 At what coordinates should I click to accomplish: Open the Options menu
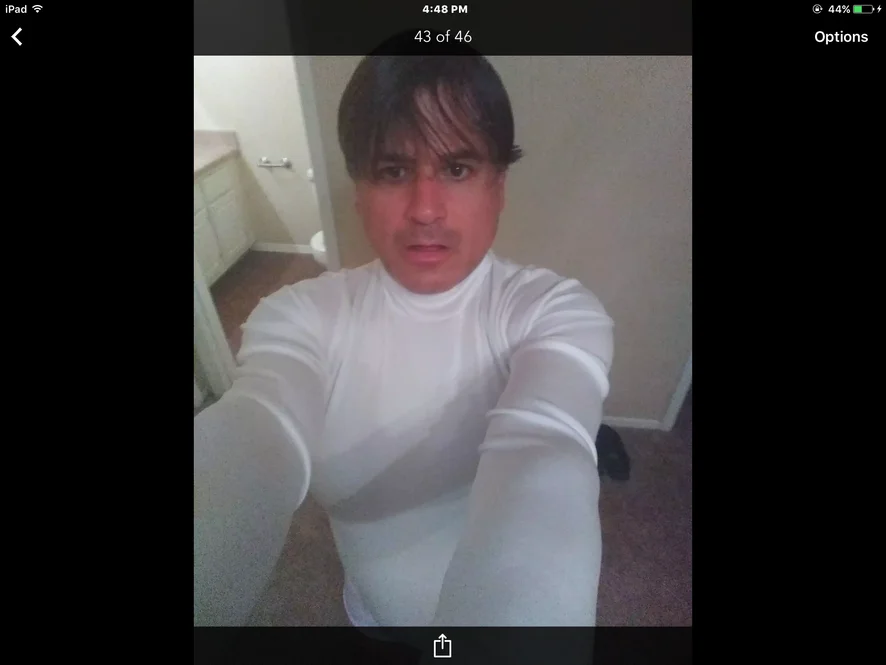tap(840, 37)
